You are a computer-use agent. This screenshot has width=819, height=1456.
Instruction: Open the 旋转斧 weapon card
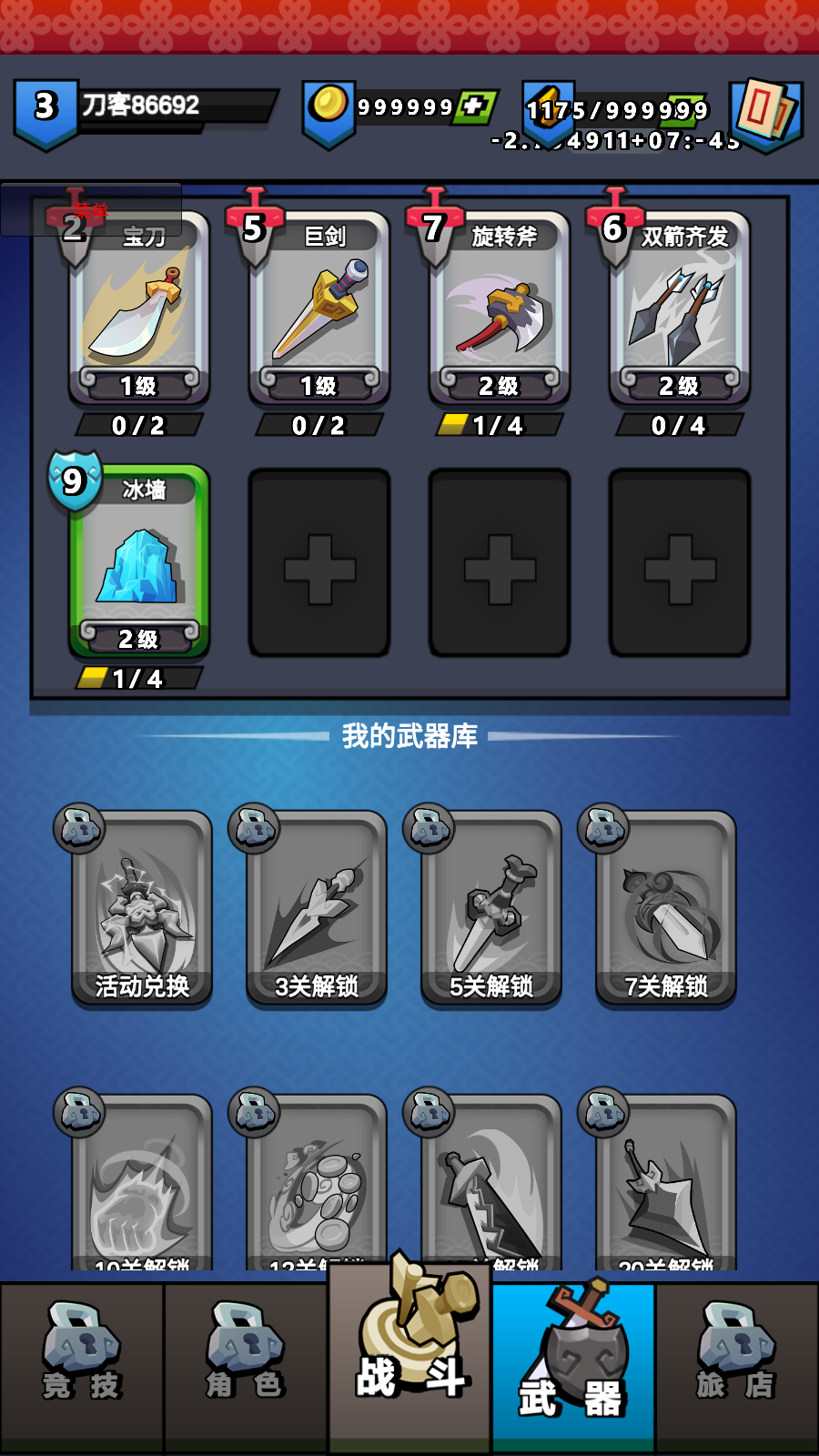coord(499,309)
